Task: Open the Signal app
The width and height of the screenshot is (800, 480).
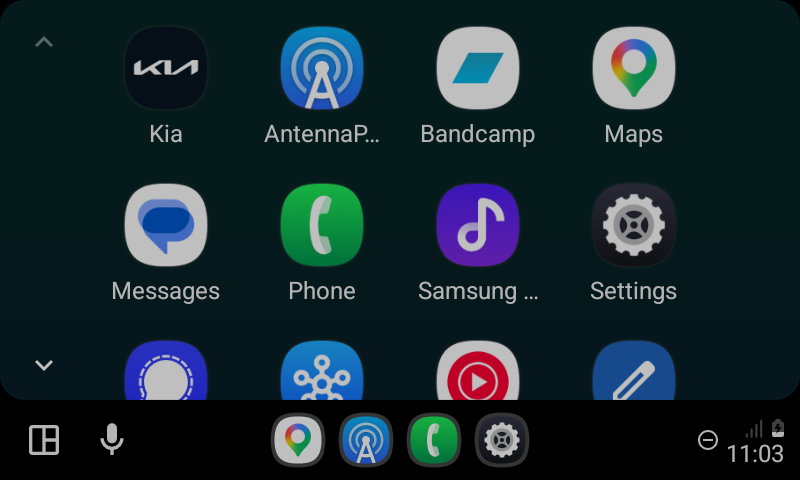Action: (x=166, y=374)
